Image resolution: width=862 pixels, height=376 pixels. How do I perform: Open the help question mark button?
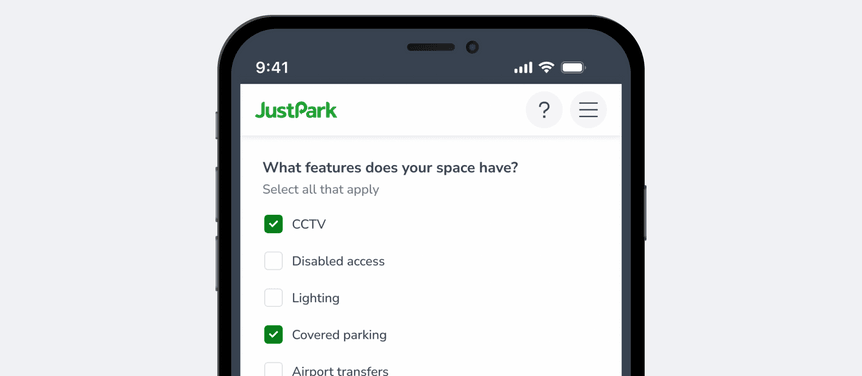tap(544, 110)
